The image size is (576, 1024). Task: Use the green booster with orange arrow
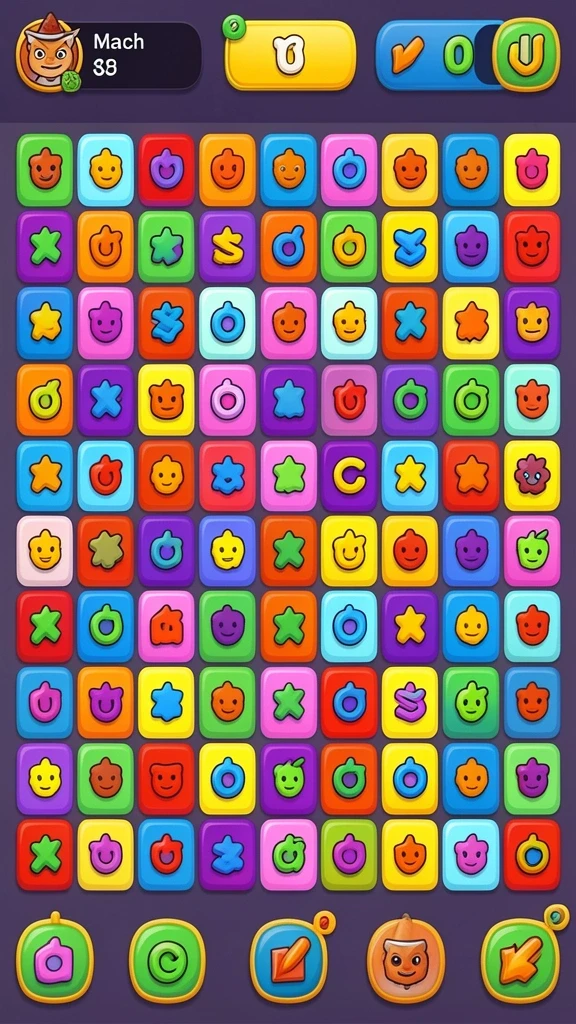click(520, 957)
